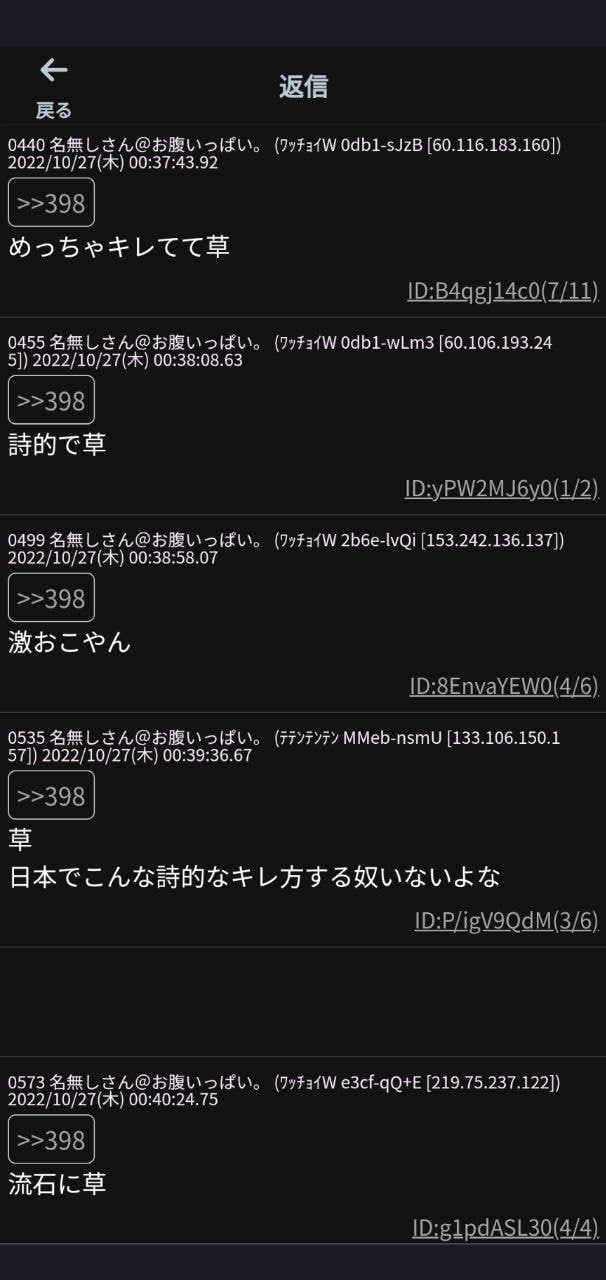Open the ID:g1pdASL30(4/4) link
This screenshot has width=606, height=1280.
[x=505, y=1227]
